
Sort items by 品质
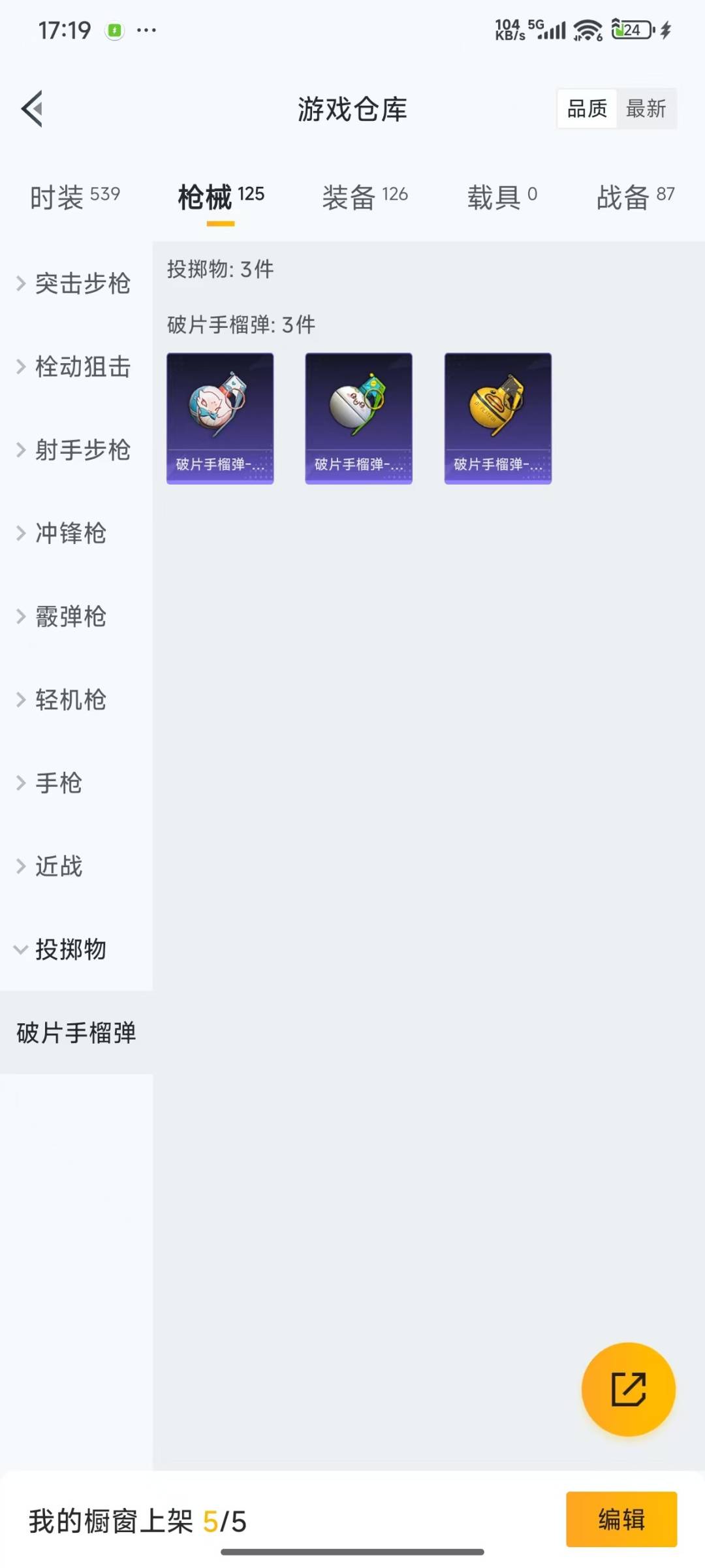587,108
